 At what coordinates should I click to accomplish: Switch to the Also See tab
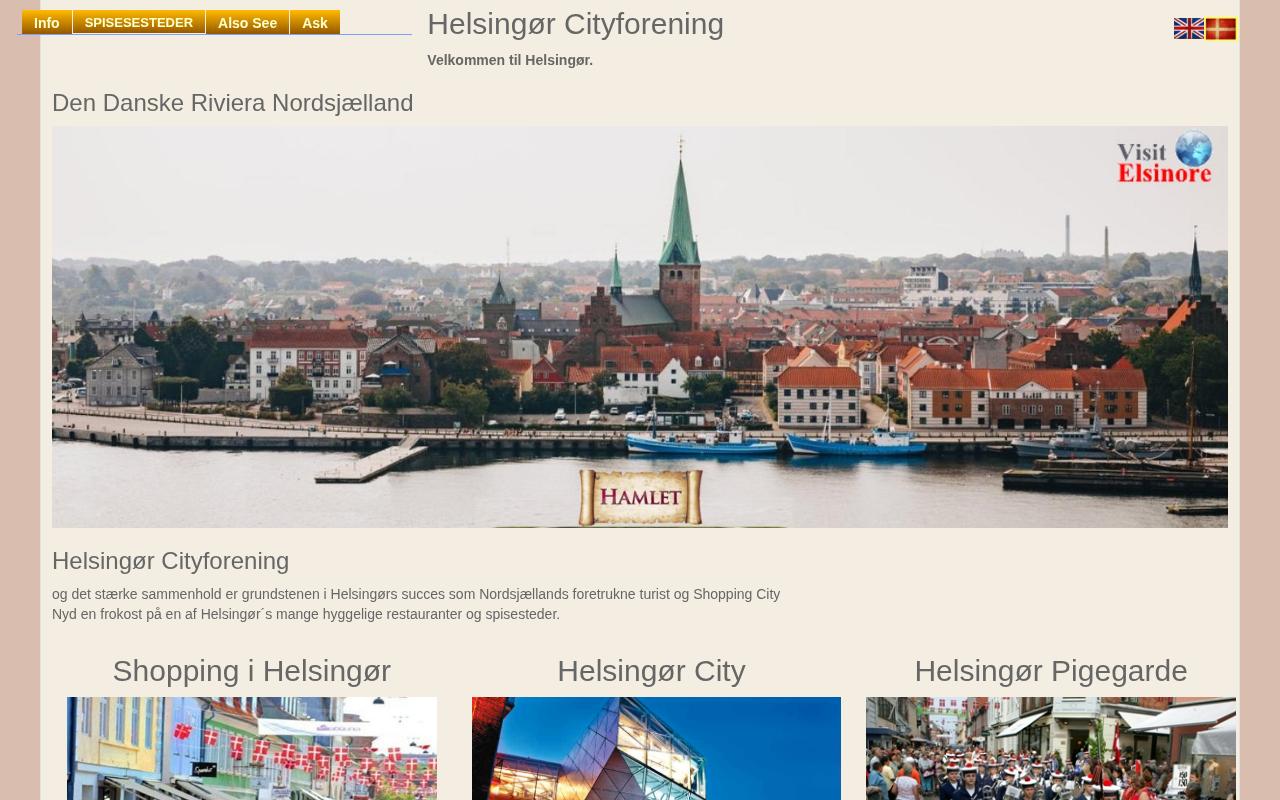pyautogui.click(x=247, y=23)
